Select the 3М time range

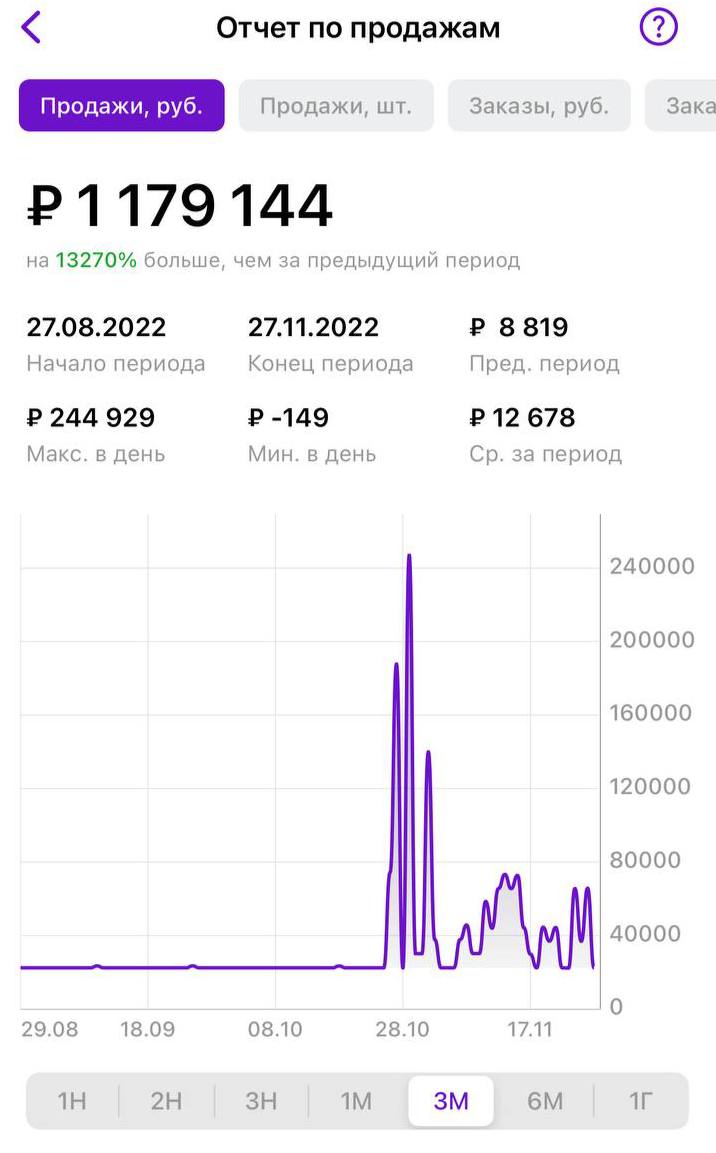(451, 1102)
